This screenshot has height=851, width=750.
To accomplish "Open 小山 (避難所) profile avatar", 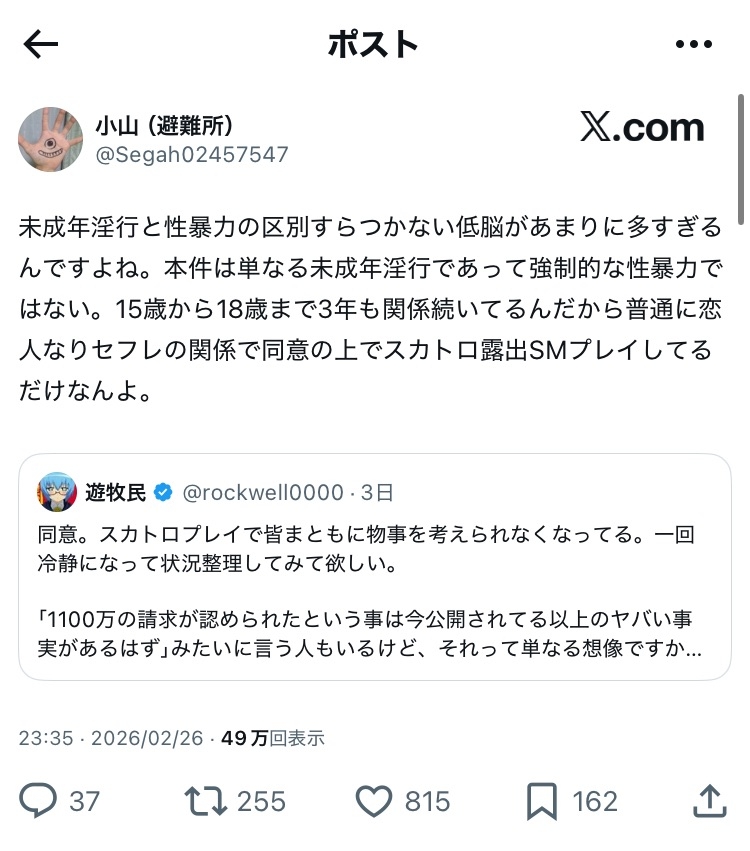I will pos(50,139).
